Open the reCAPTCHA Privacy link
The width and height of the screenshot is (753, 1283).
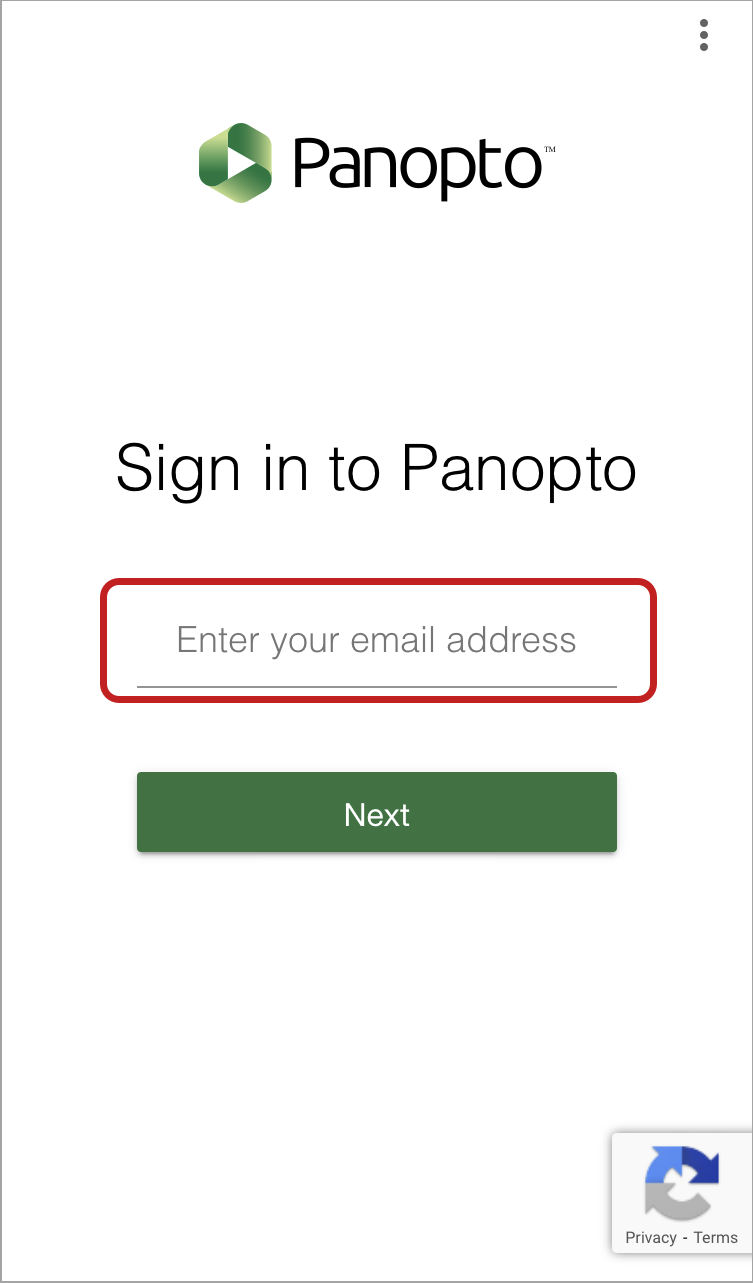pyautogui.click(x=650, y=1238)
